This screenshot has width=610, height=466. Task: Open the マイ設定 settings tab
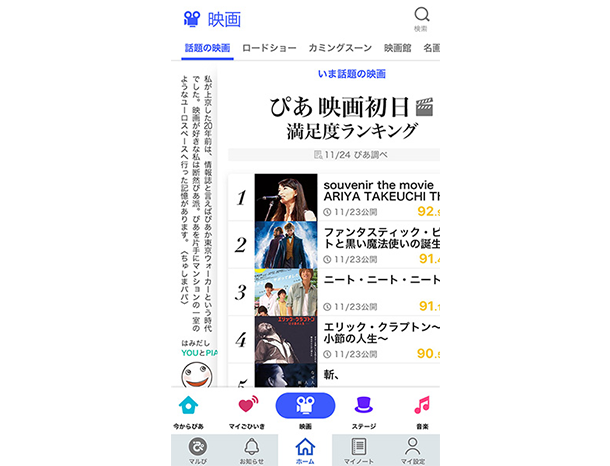click(413, 450)
